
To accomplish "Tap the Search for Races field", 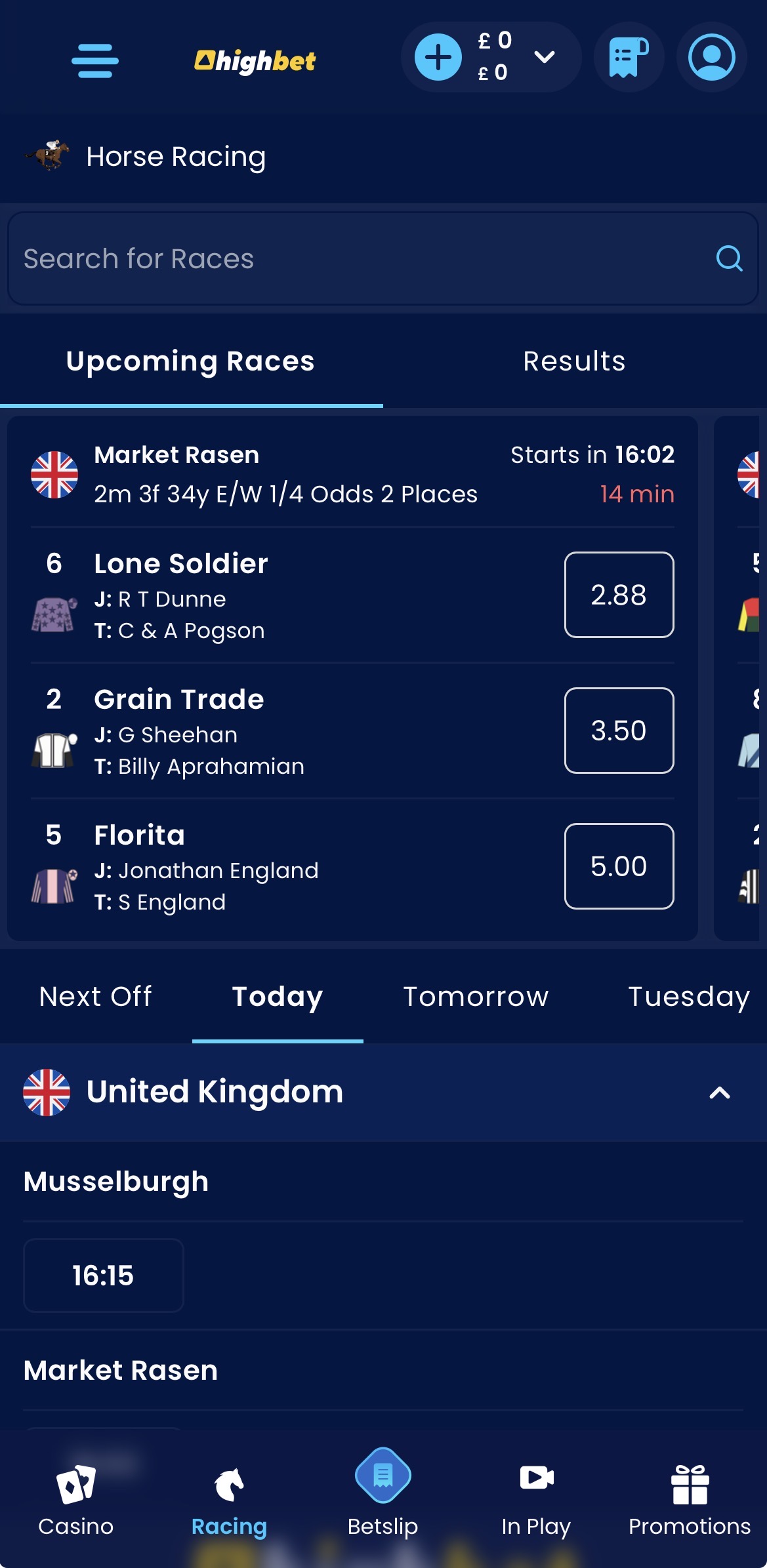I will pos(367,258).
